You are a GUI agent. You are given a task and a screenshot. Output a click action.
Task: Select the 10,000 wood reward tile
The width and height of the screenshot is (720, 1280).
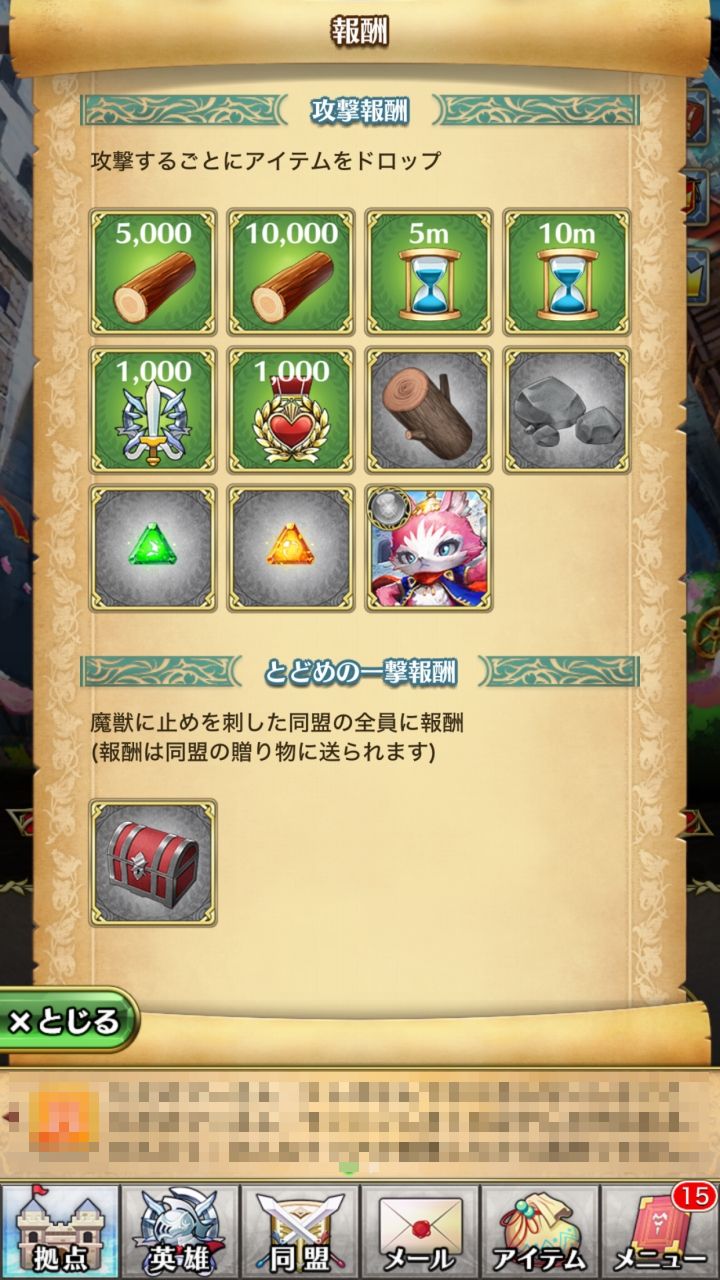pyautogui.click(x=291, y=272)
